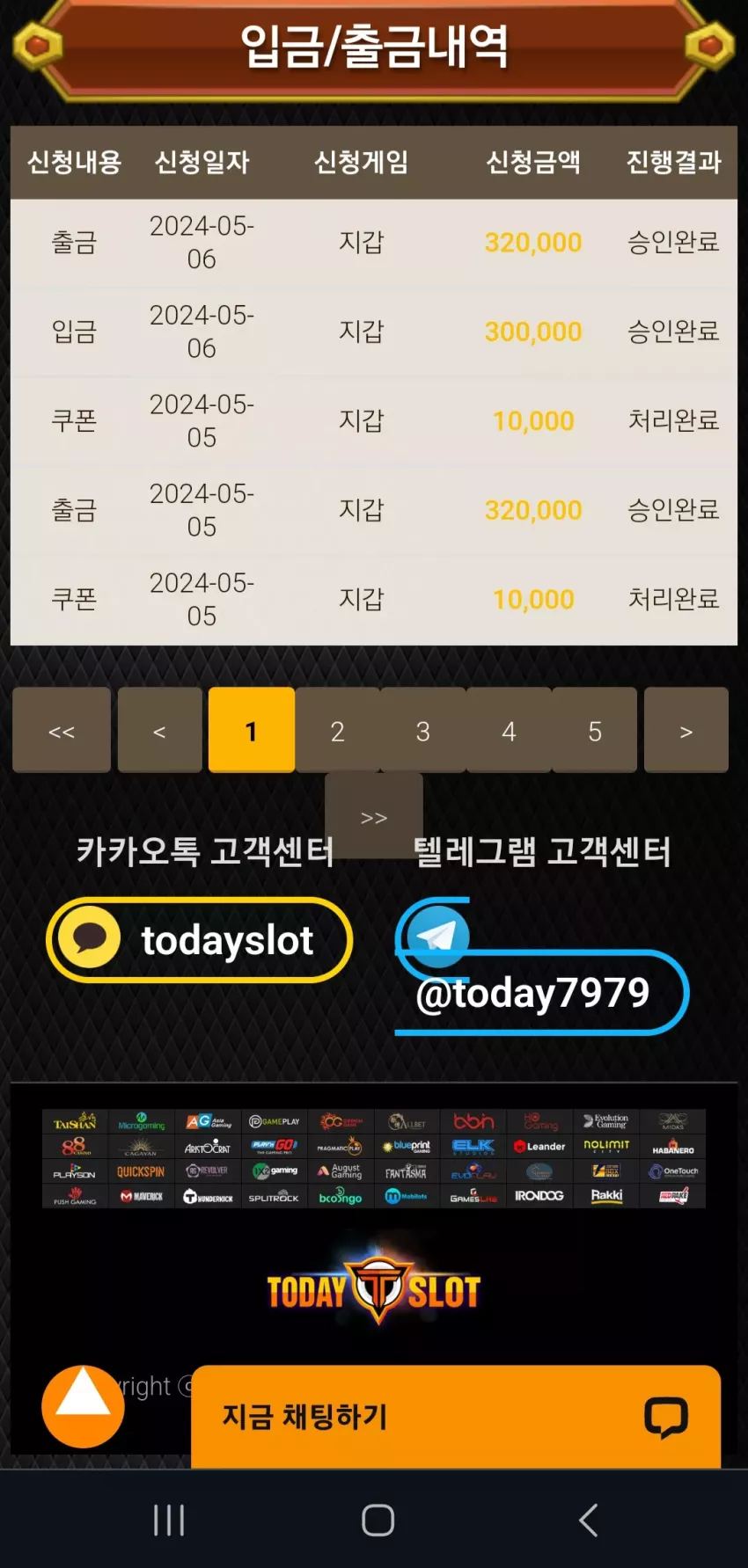Jump to last page with >> button
Image resolution: width=748 pixels, height=1568 pixels.
pos(374,816)
